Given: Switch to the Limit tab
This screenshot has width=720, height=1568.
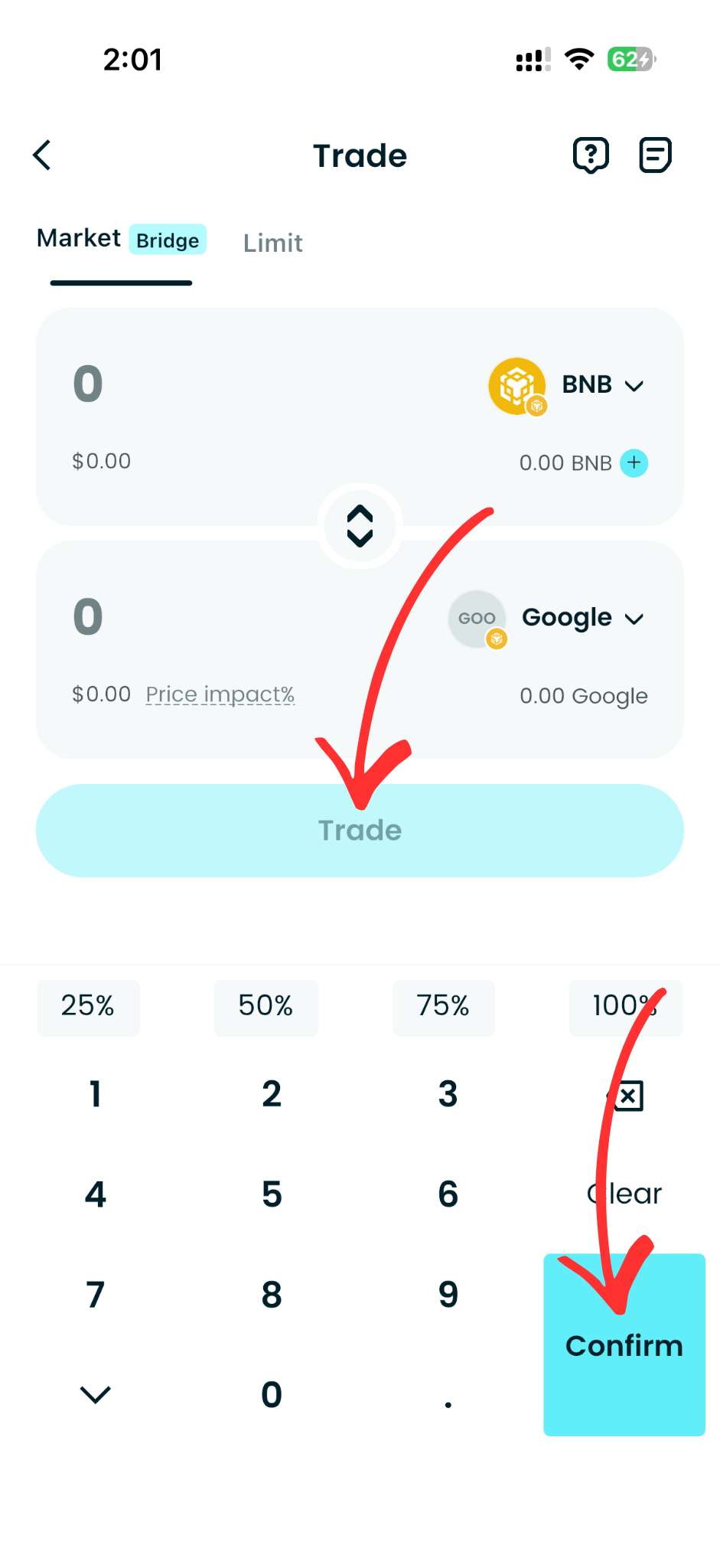Looking at the screenshot, I should pyautogui.click(x=272, y=243).
